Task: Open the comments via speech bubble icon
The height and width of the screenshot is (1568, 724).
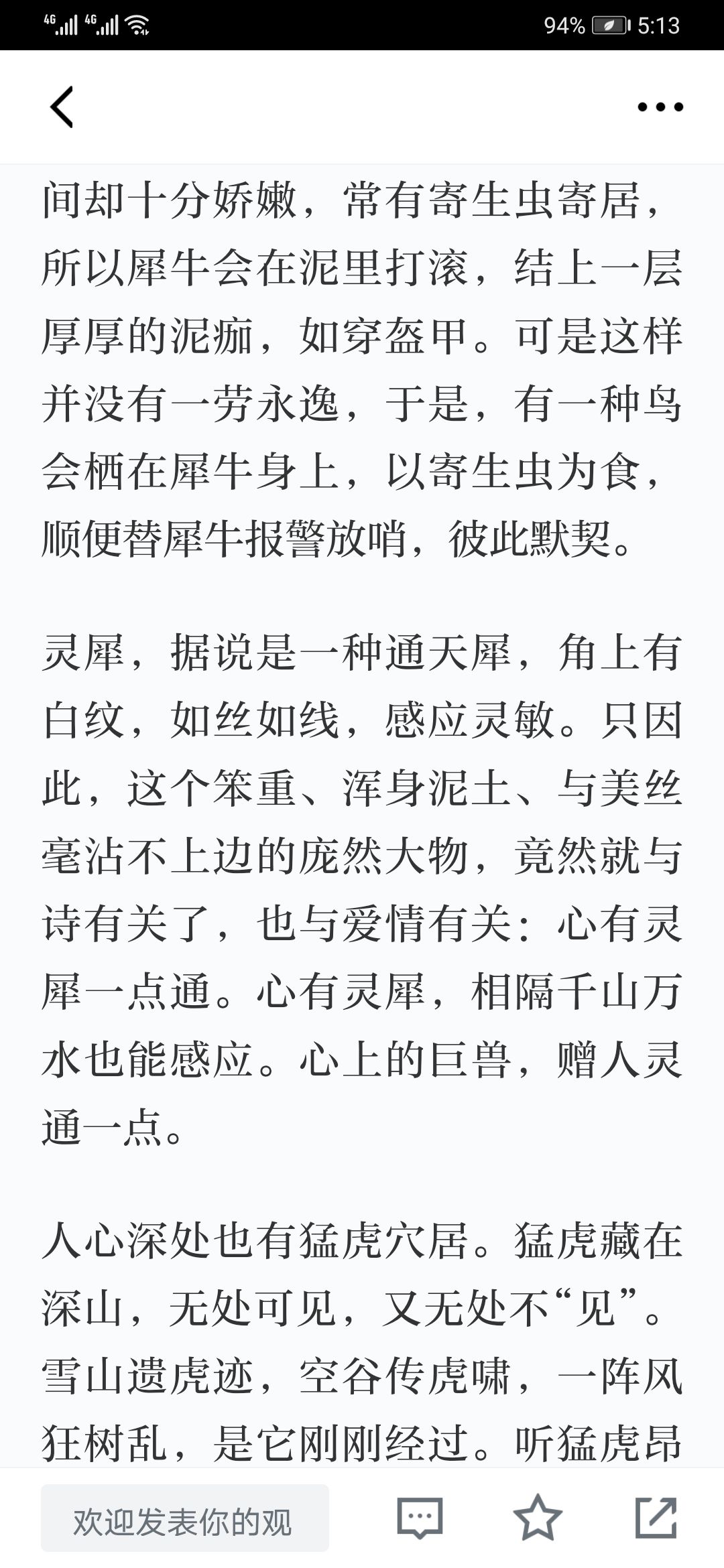Action: click(x=420, y=1518)
